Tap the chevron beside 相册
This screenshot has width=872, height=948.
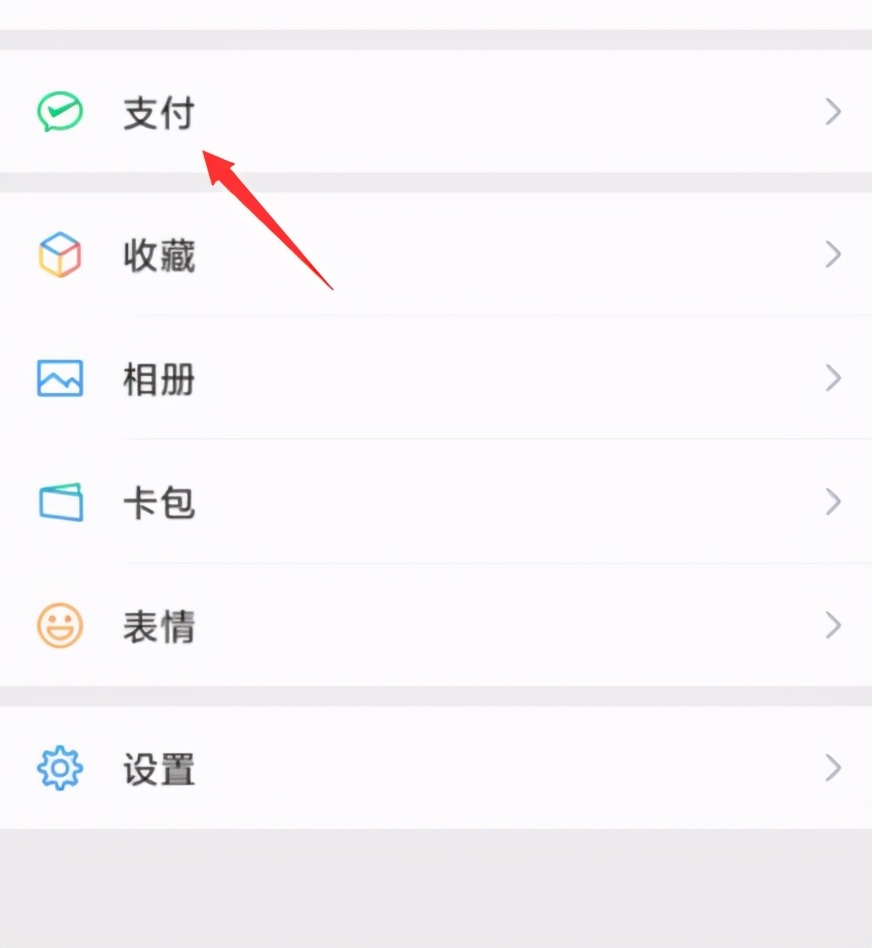833,378
